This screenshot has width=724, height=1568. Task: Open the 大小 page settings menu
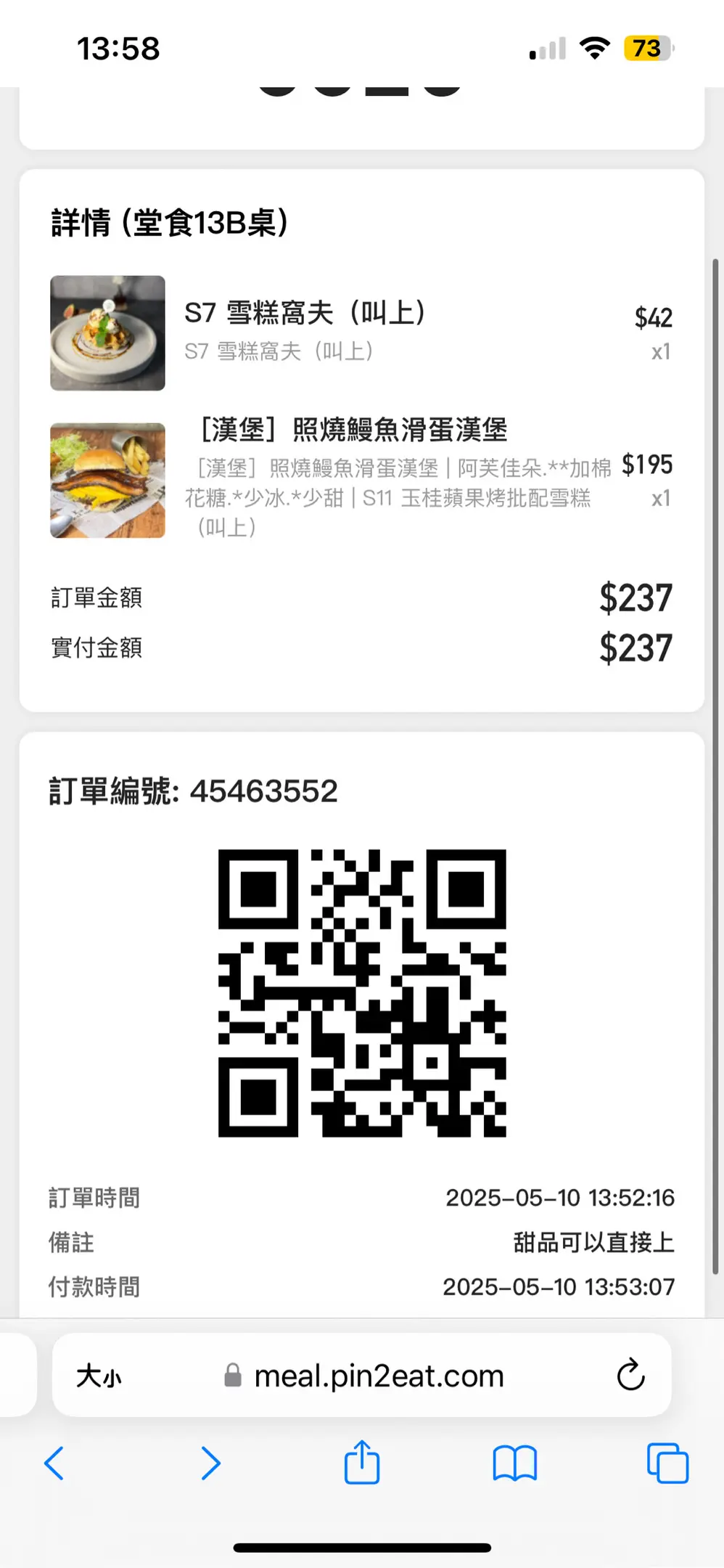[99, 1376]
